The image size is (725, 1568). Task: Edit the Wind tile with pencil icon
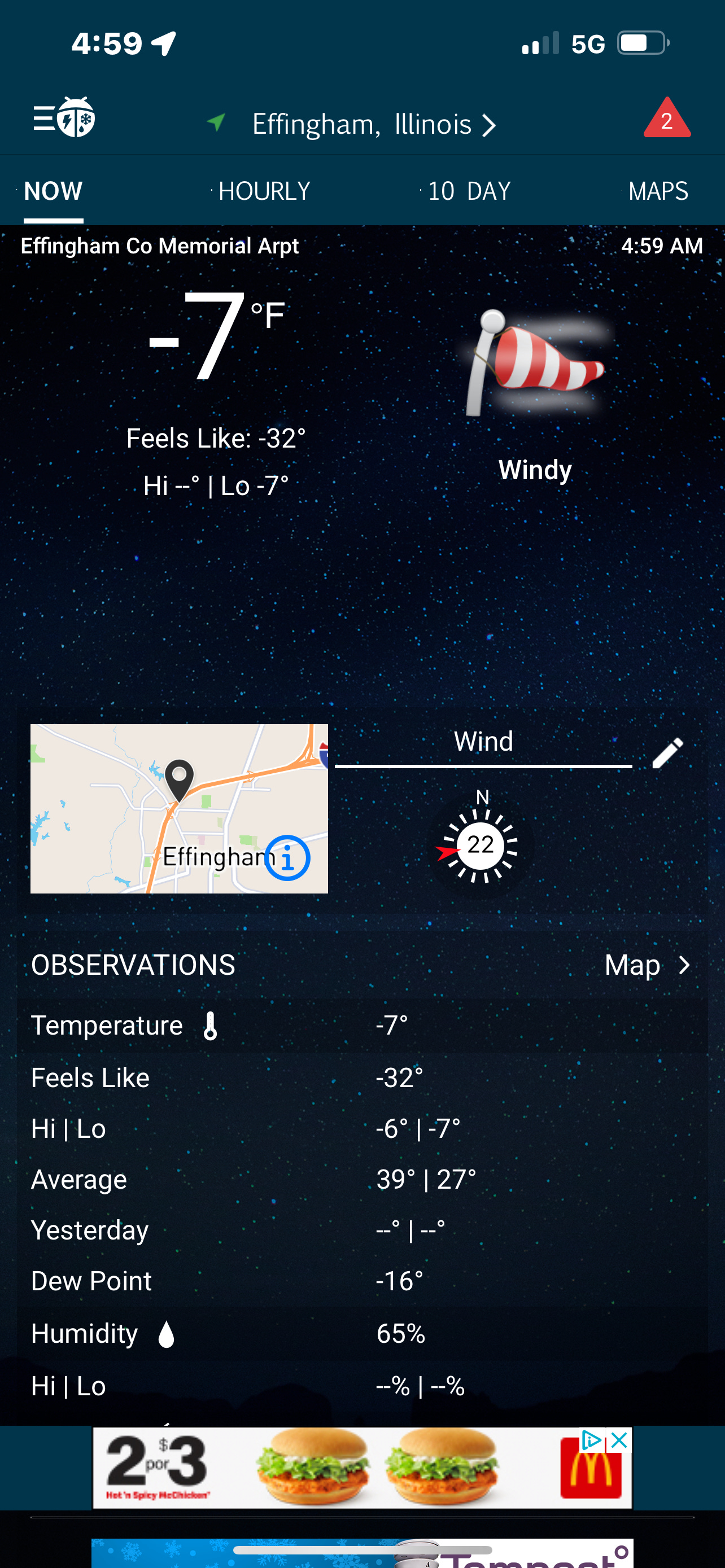[x=668, y=753]
